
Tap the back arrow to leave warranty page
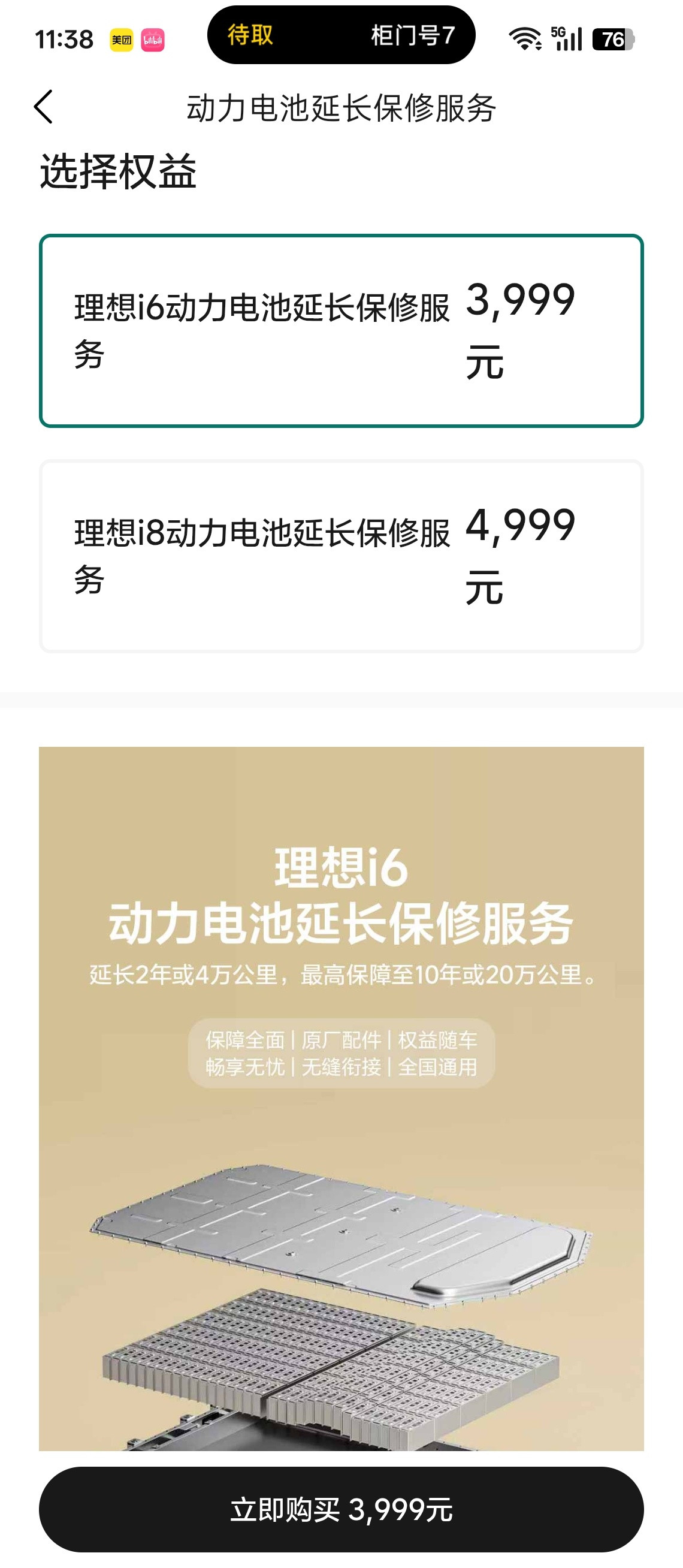point(44,107)
